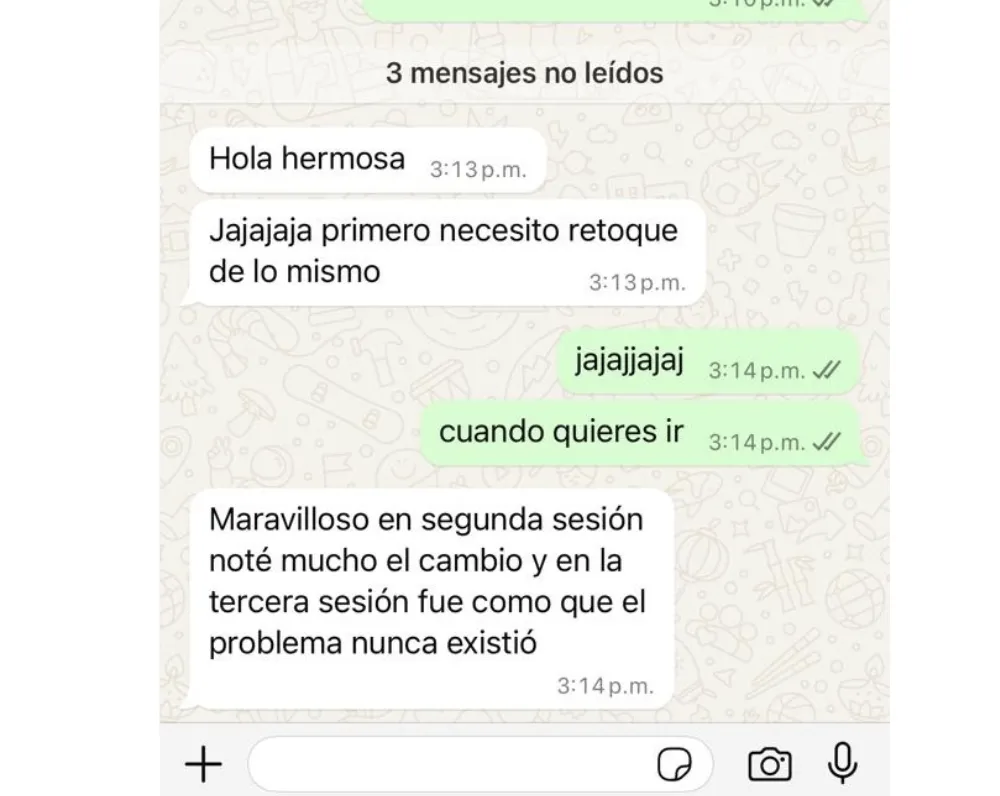Open the sticker picker

[x=674, y=766]
